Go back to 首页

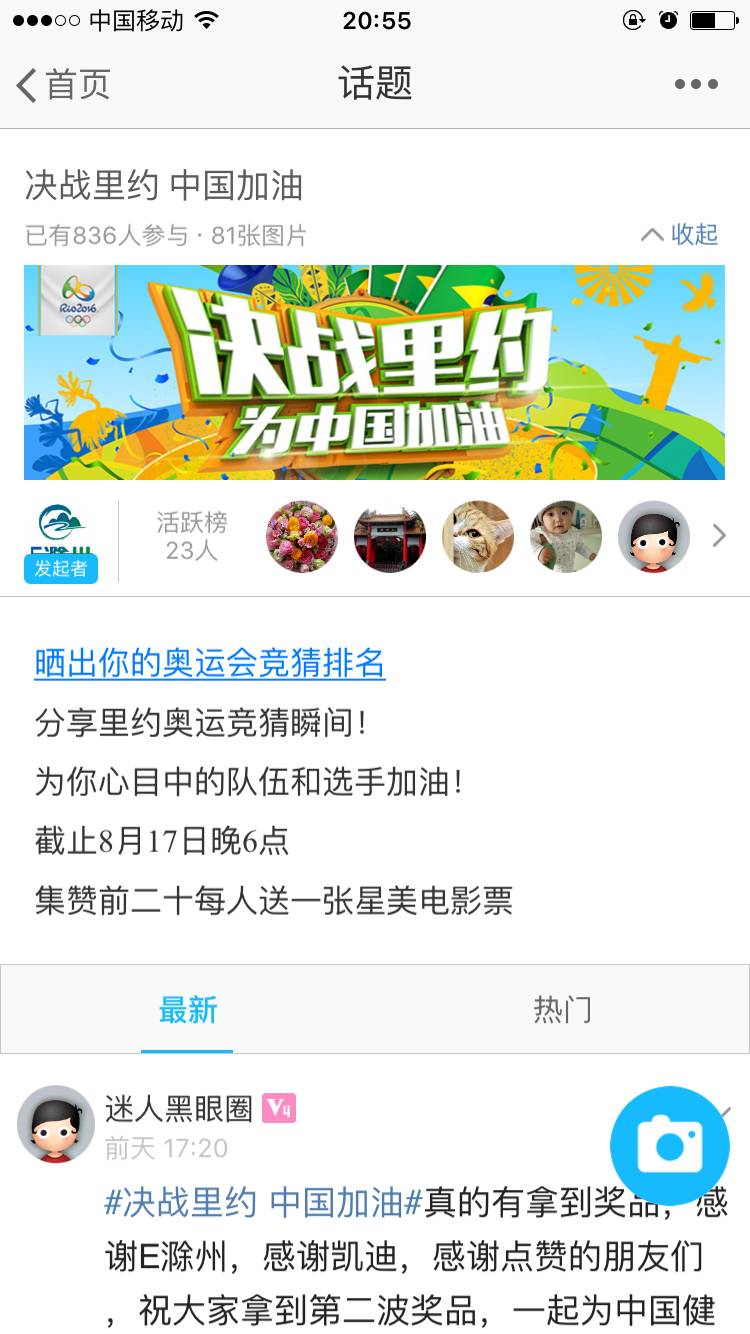click(x=62, y=85)
